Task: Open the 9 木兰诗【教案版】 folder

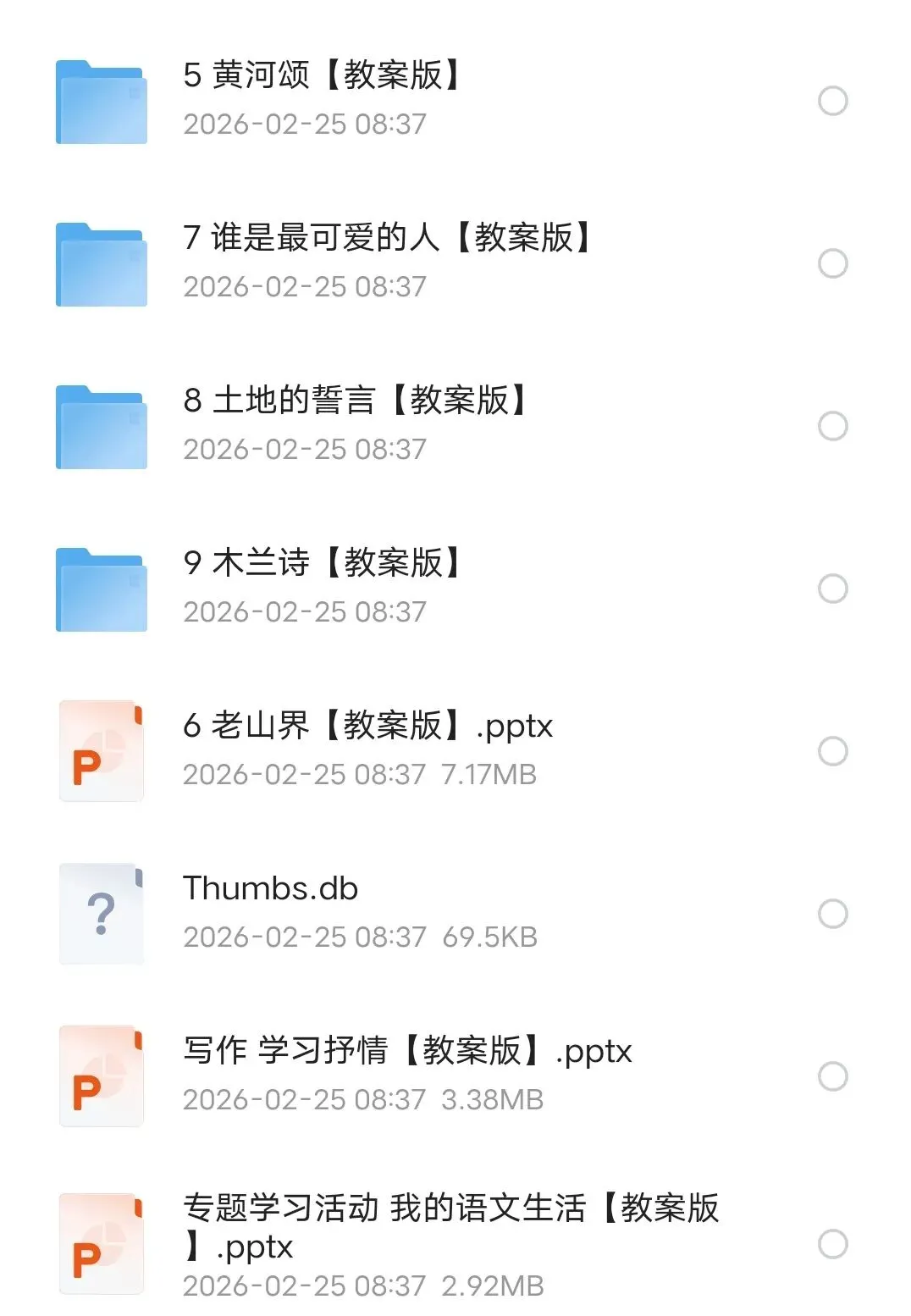Action: click(x=322, y=564)
